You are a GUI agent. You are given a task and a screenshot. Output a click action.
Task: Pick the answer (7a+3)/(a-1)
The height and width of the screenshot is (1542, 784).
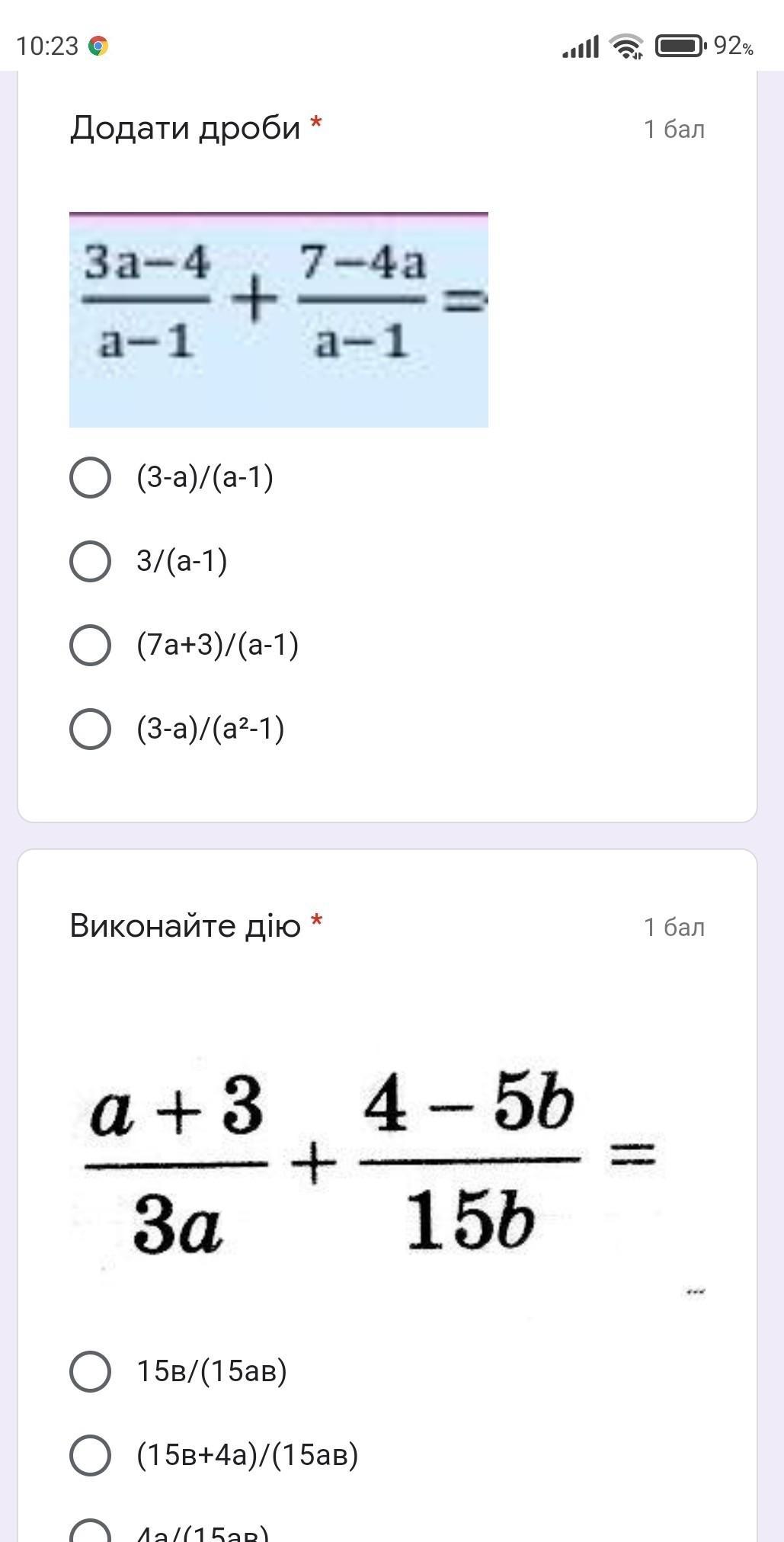point(90,646)
